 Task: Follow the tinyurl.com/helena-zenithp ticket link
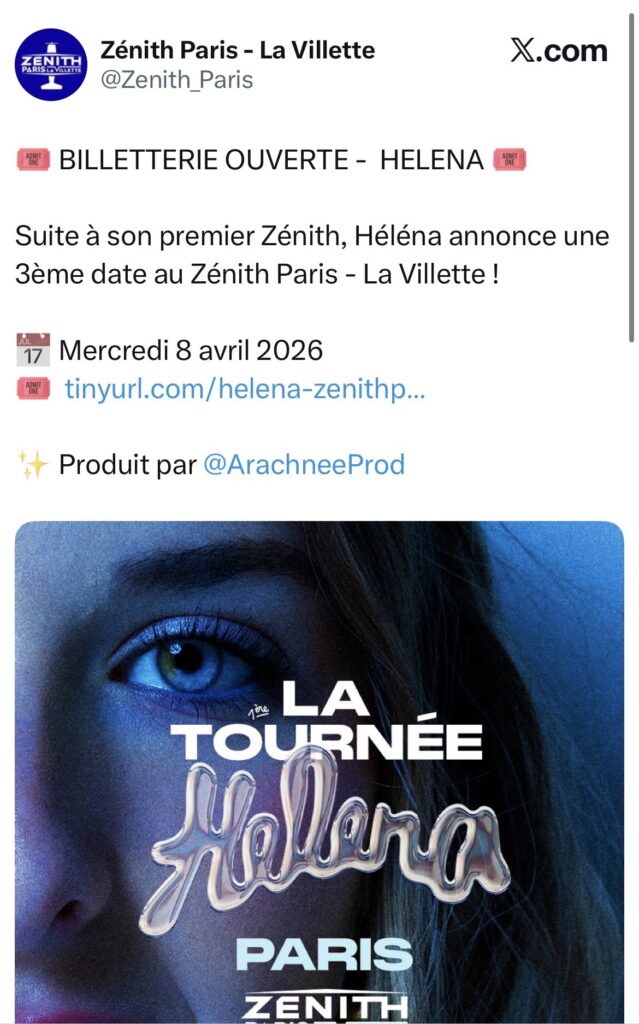tap(245, 388)
